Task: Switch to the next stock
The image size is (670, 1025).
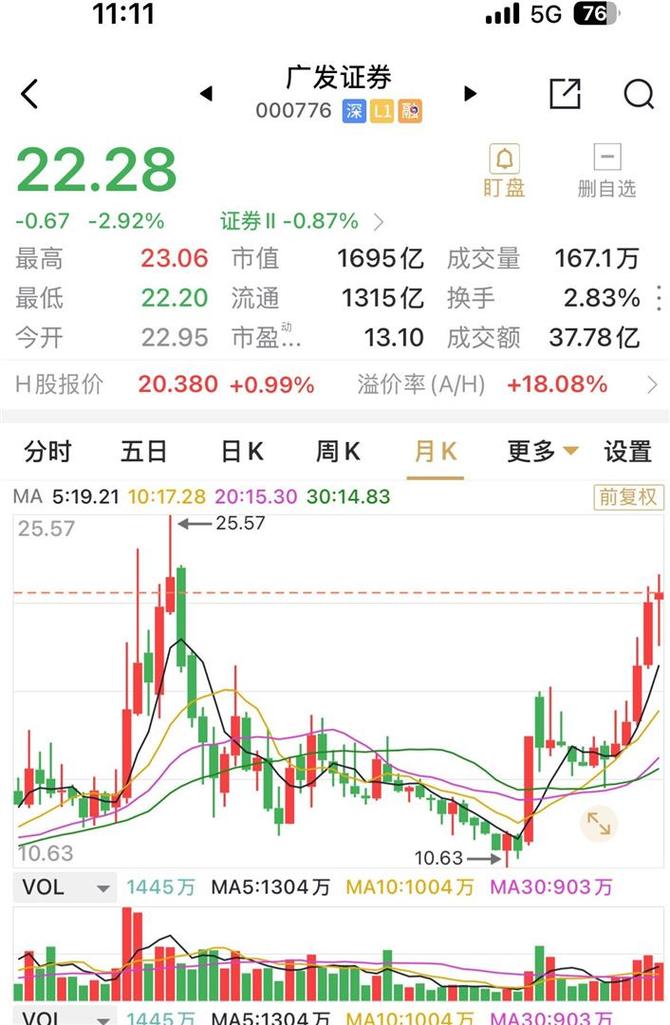Action: click(x=470, y=94)
